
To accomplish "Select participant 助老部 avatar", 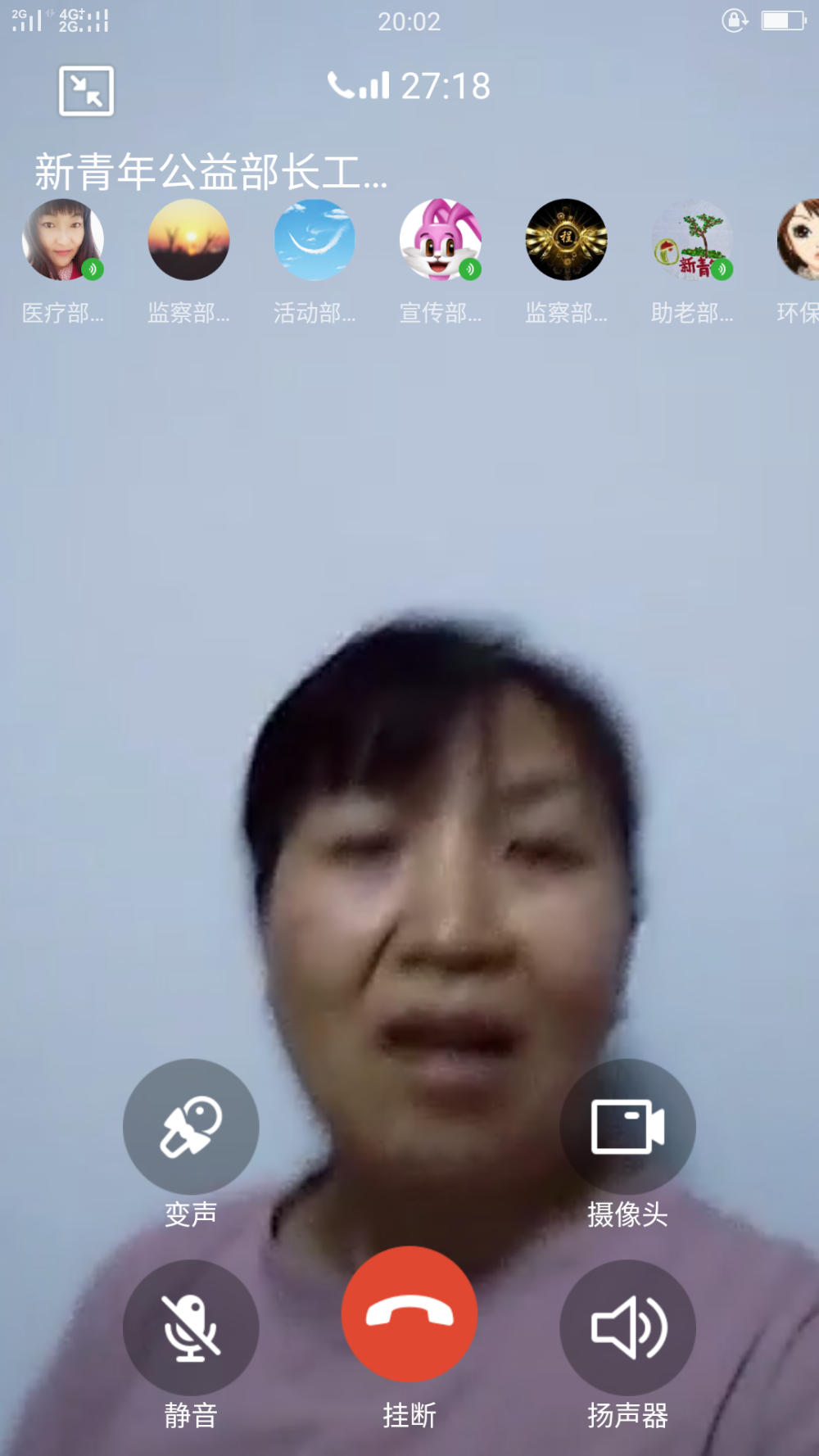I will 692,240.
